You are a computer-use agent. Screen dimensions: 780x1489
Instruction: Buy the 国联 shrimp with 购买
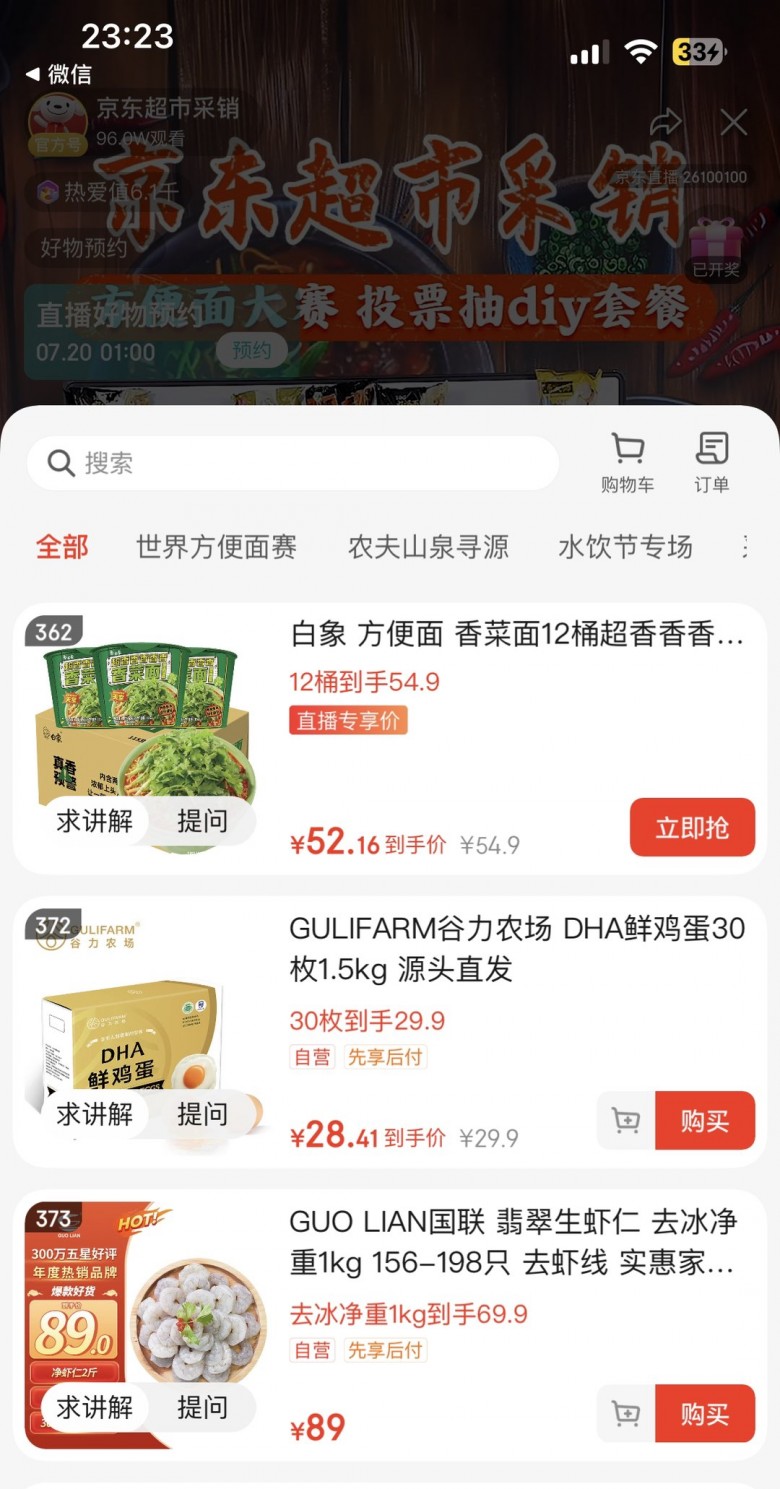pos(705,1414)
